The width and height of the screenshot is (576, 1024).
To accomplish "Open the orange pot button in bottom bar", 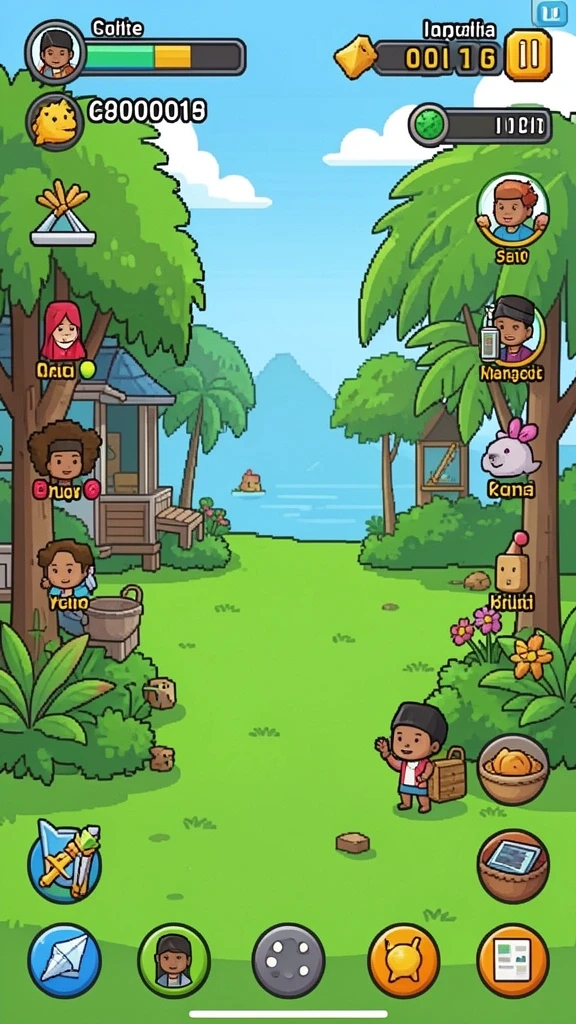I will point(404,960).
